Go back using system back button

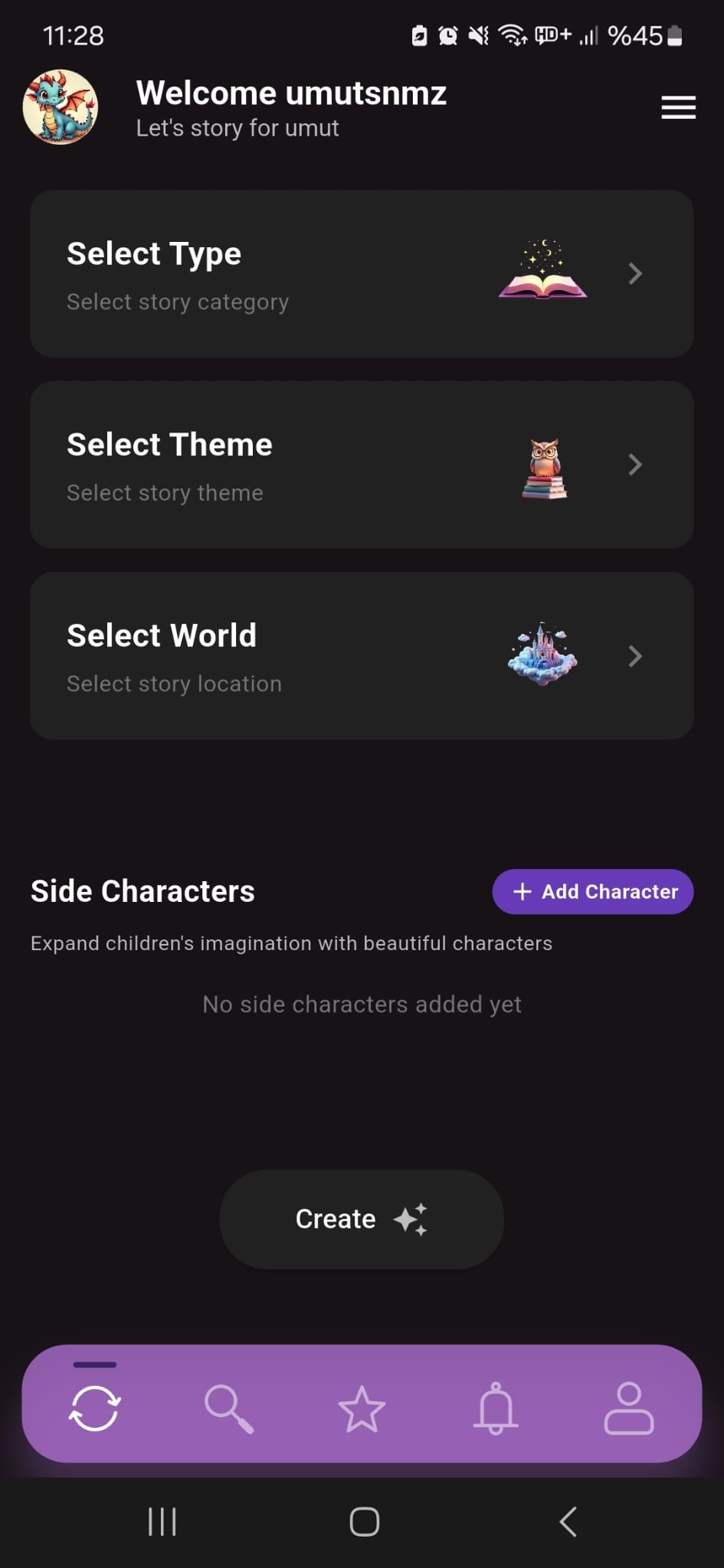(568, 1521)
